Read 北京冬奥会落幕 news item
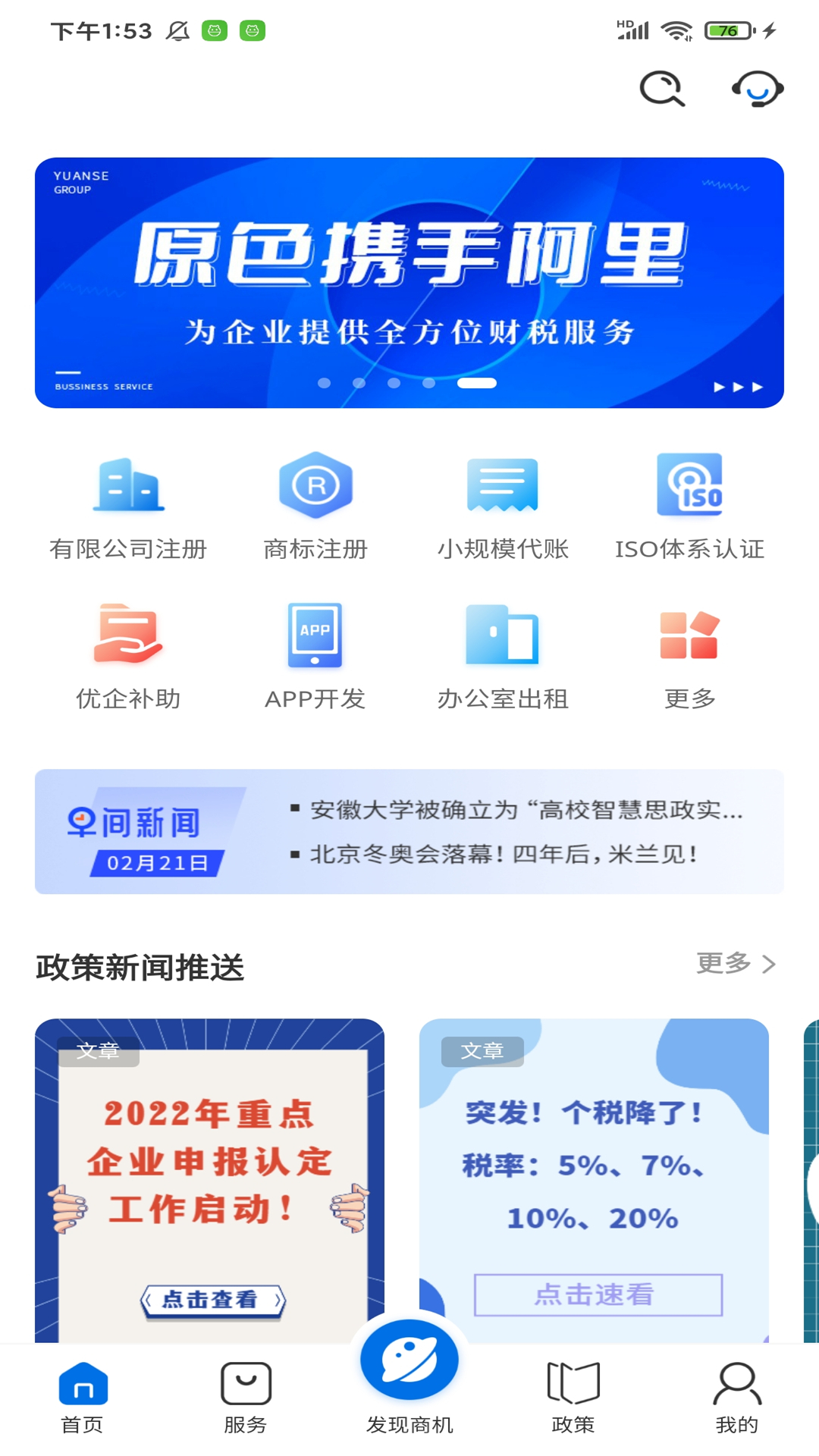The height and width of the screenshot is (1456, 819). click(x=494, y=855)
